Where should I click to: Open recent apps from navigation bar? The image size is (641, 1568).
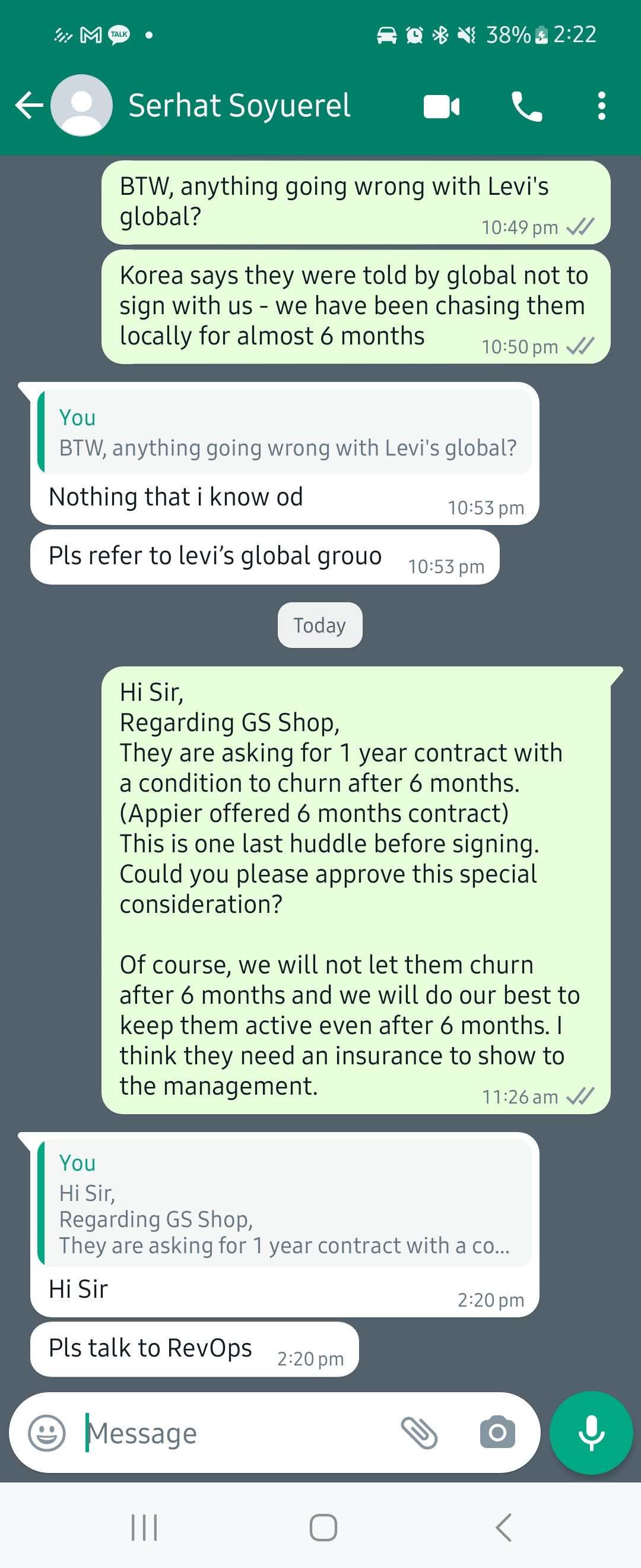[x=144, y=1528]
